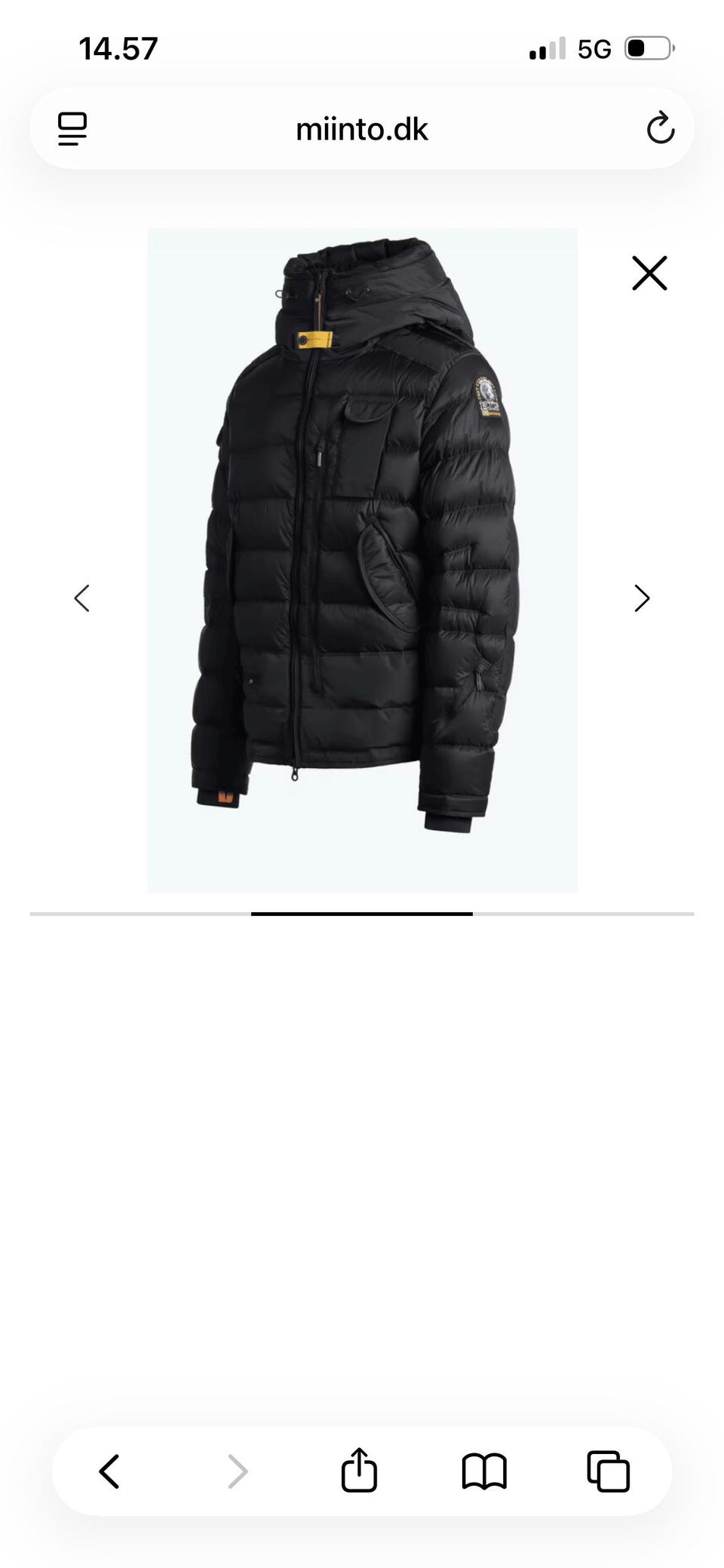Show the next jacket photo

(642, 598)
